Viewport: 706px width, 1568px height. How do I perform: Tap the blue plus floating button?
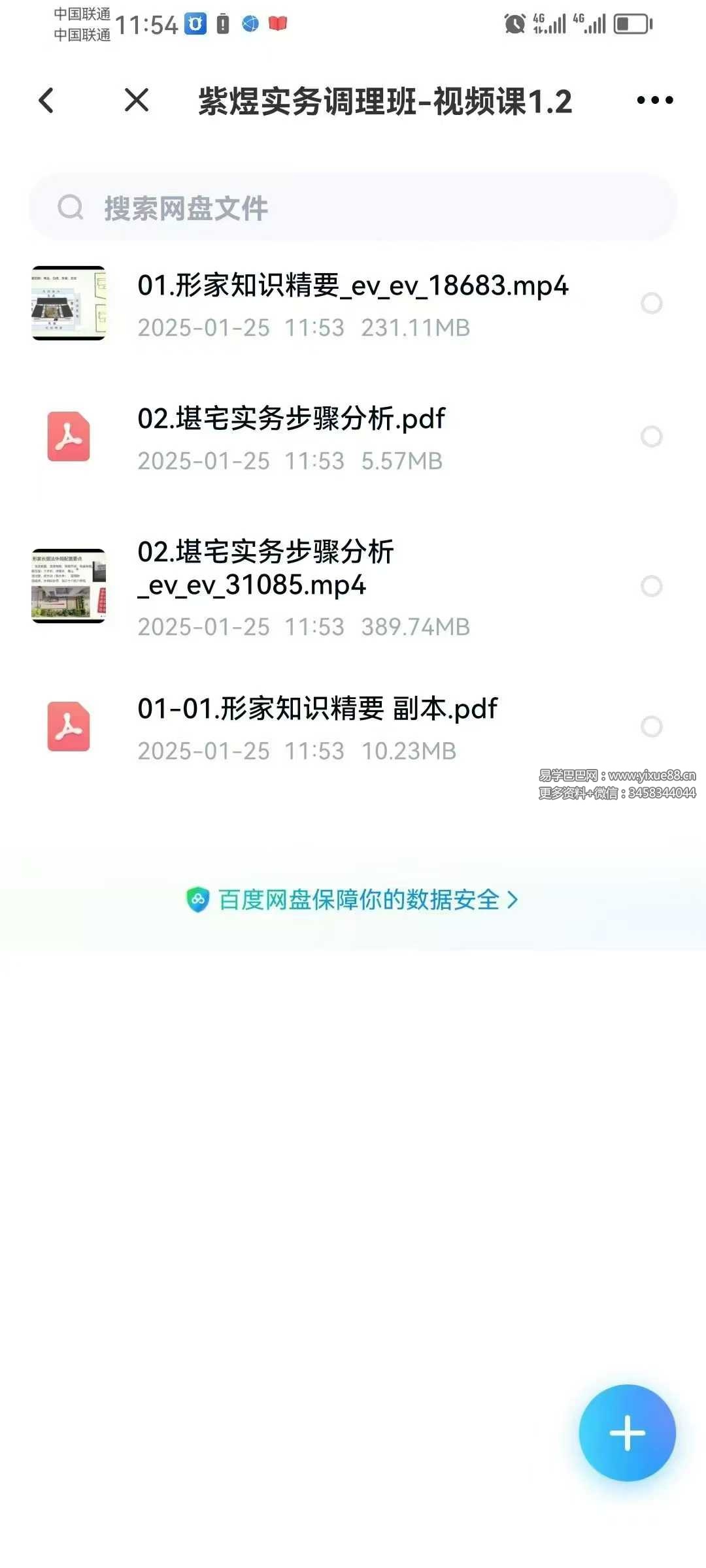(627, 1433)
